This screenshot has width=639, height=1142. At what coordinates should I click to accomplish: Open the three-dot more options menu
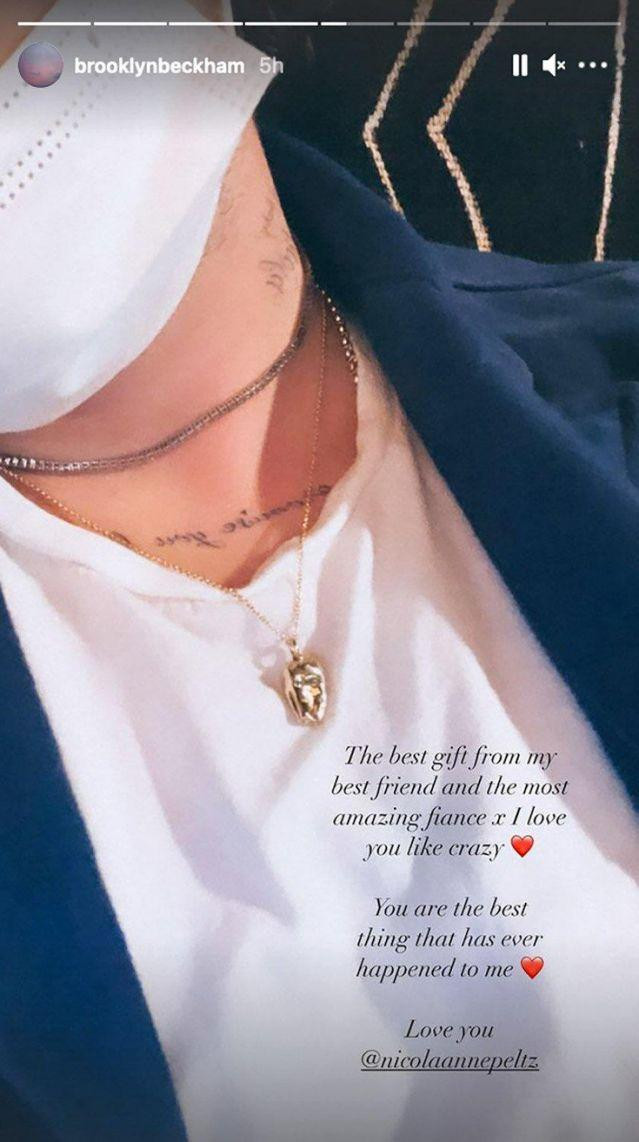593,66
